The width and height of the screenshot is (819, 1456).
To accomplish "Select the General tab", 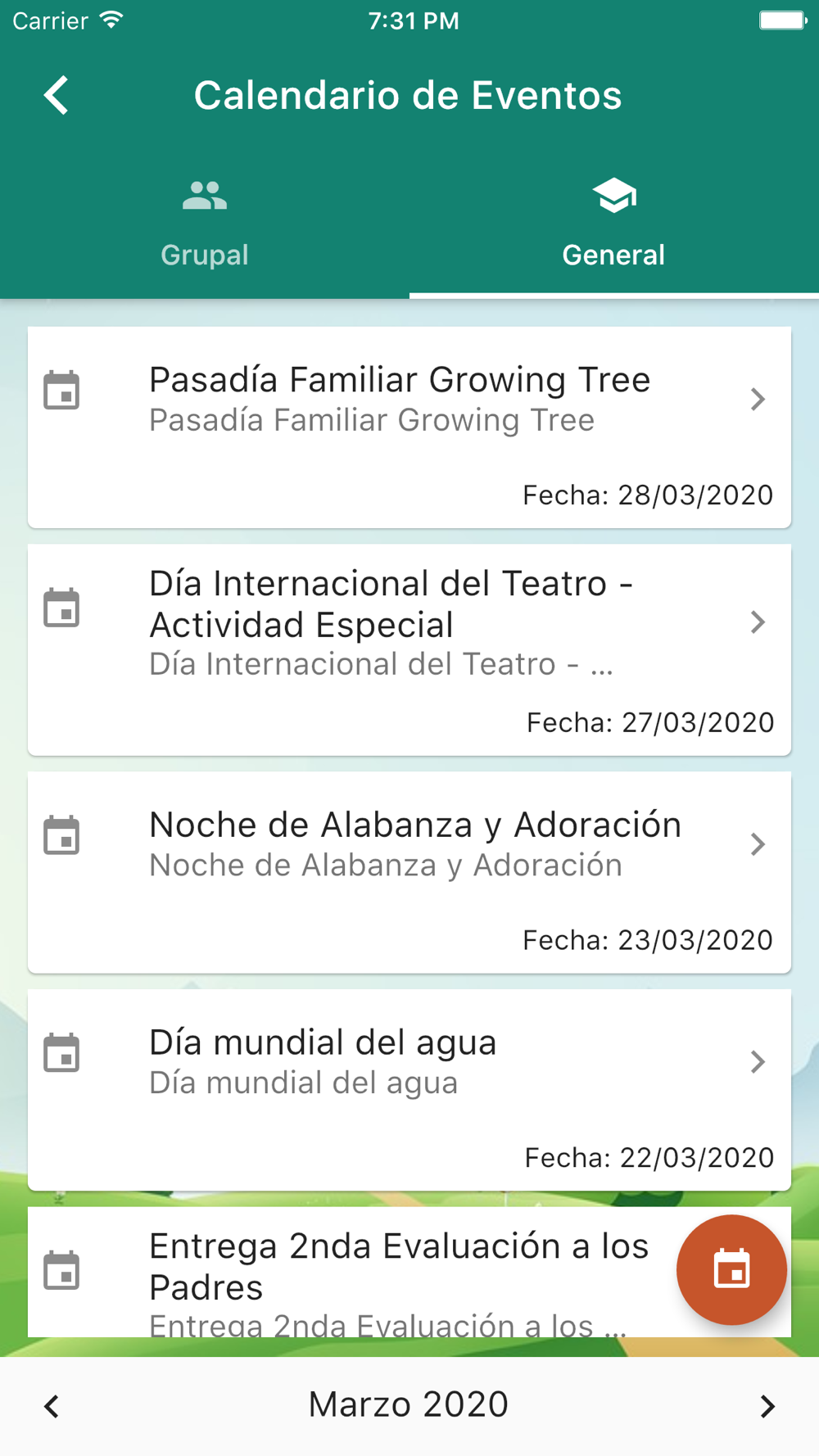I will [614, 224].
